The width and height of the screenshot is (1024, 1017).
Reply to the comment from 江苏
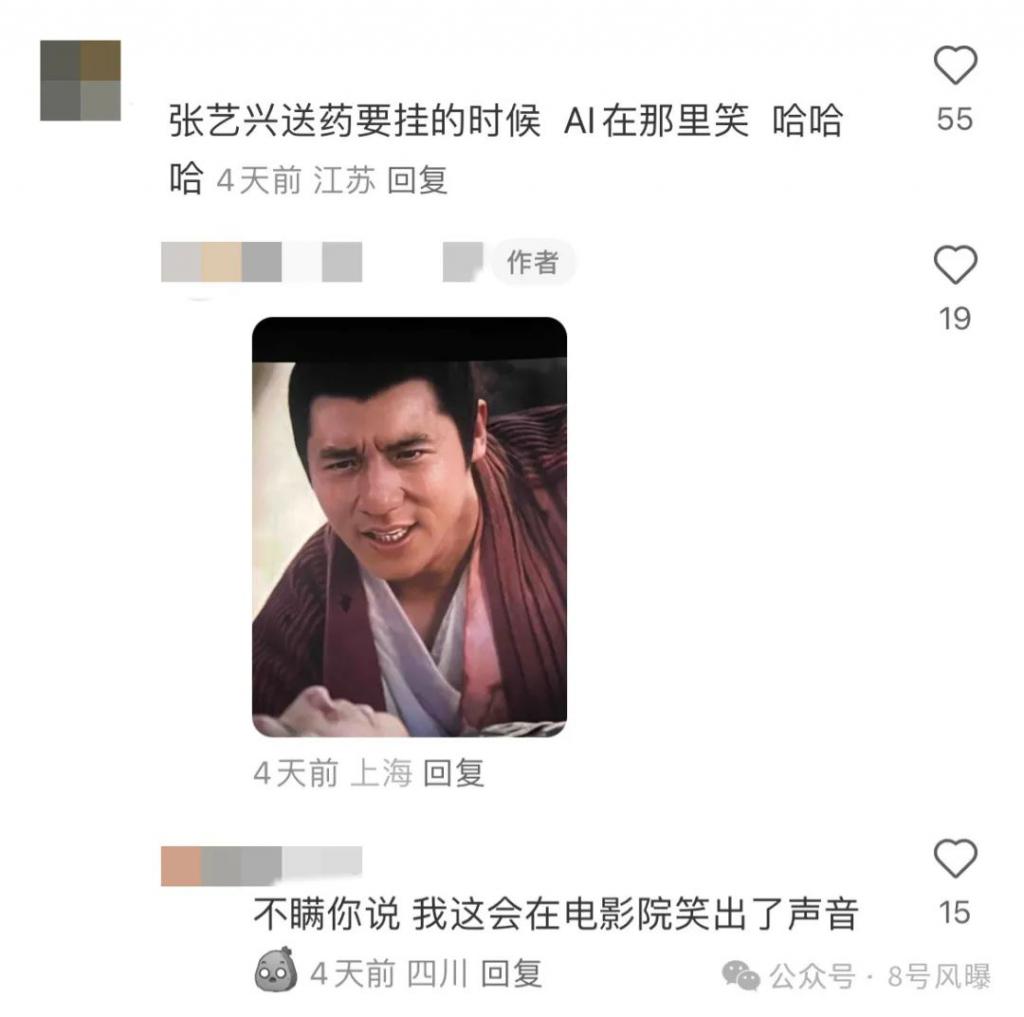[417, 181]
